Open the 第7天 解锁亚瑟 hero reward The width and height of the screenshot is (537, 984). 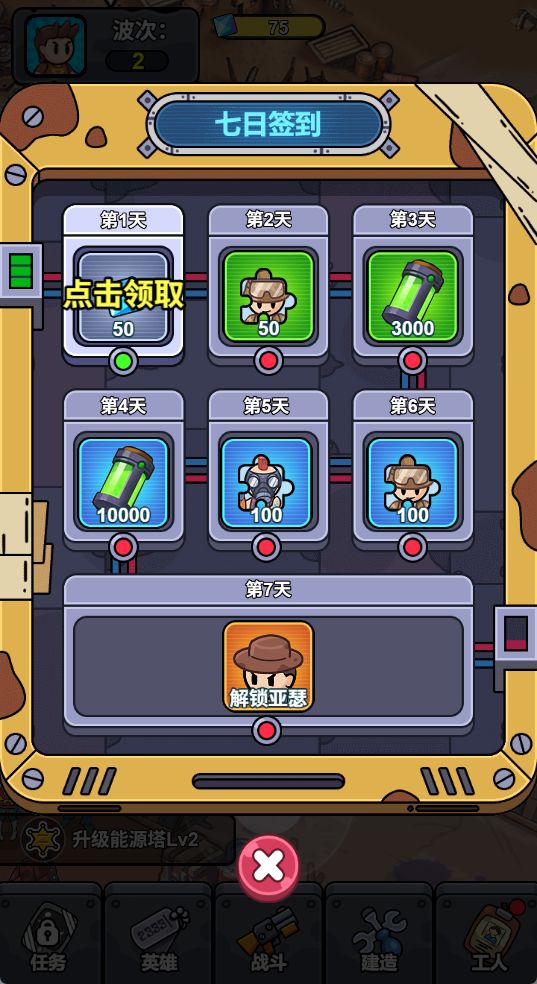click(268, 666)
